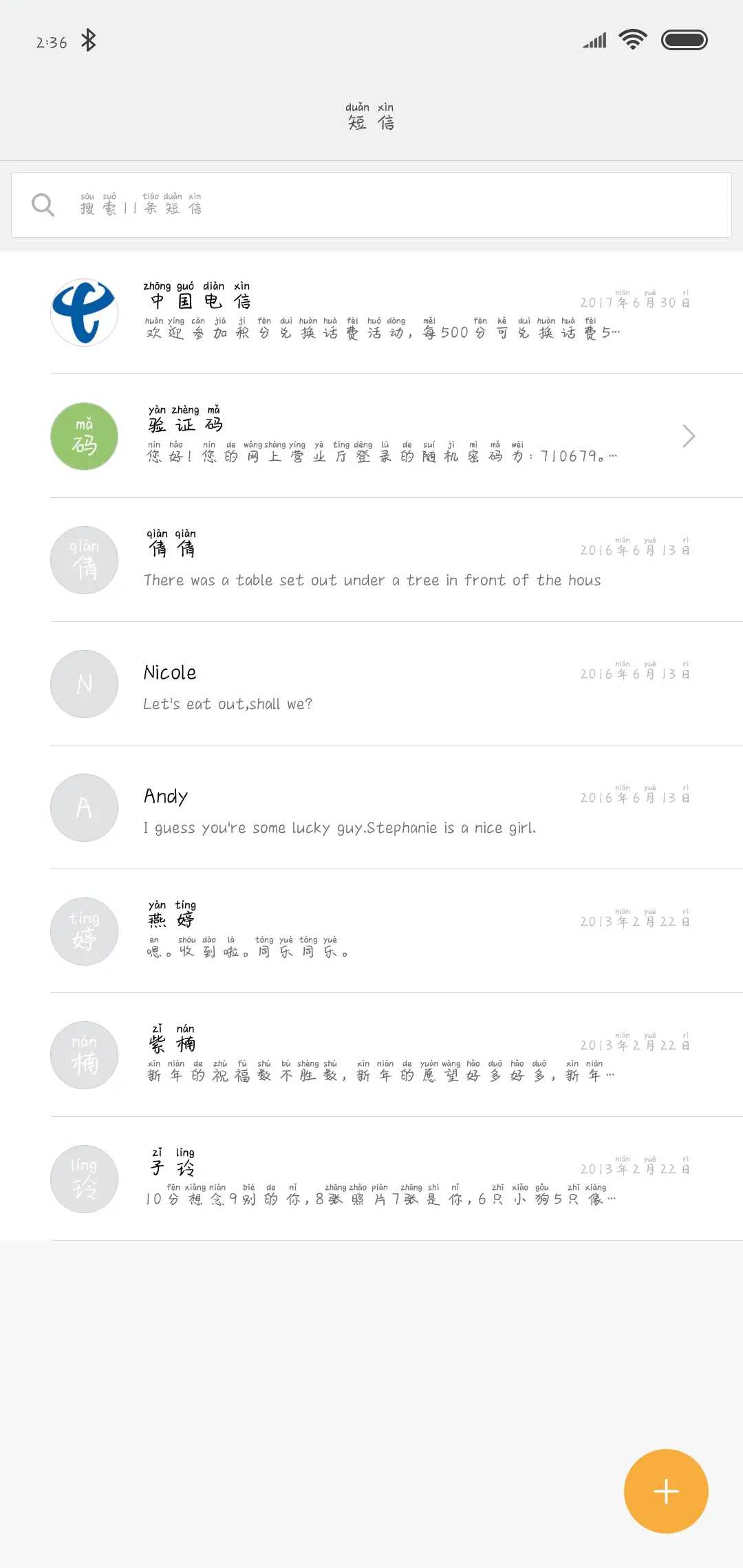Open the 短信 title header
Viewport: 743px width, 1568px height.
coord(371,117)
